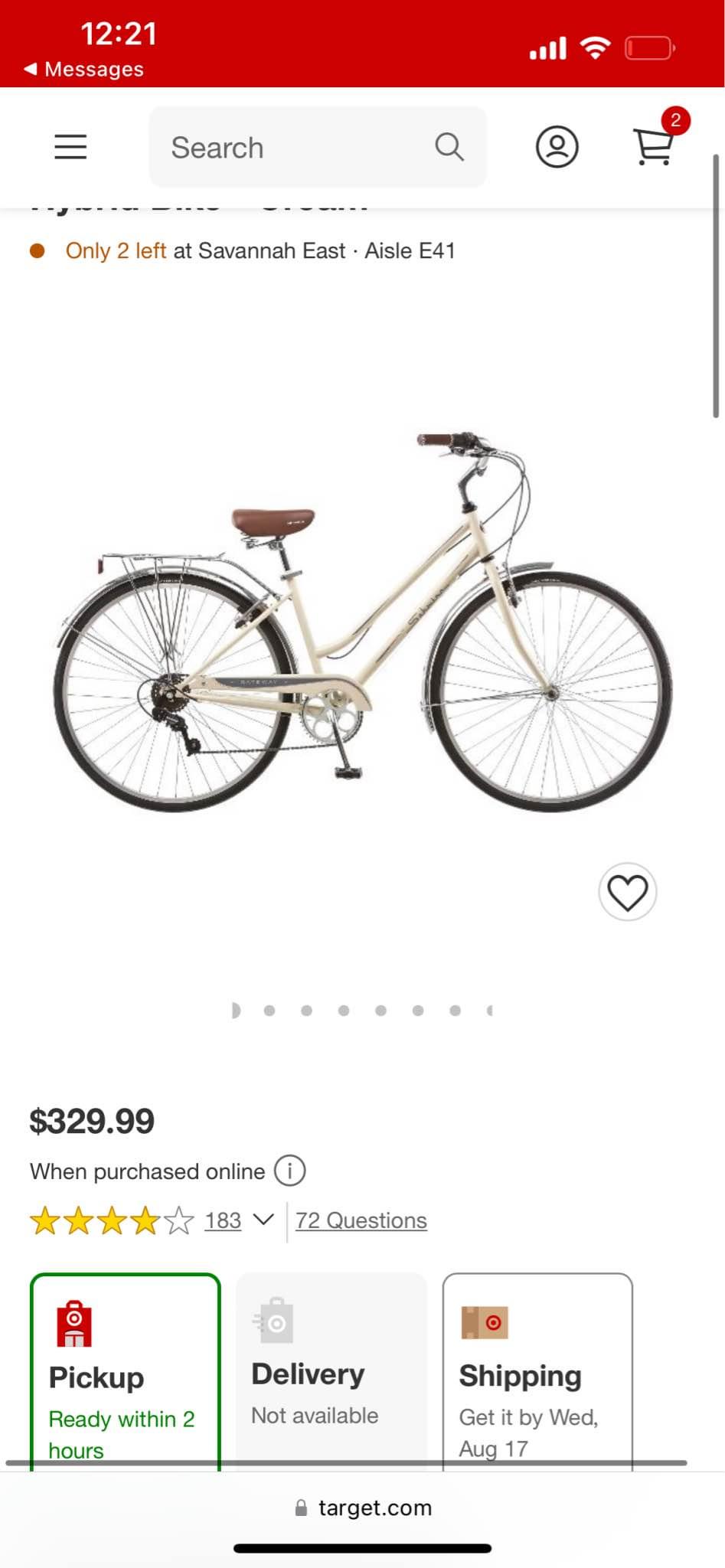Select the Pickup fulfillment option

(126, 1372)
